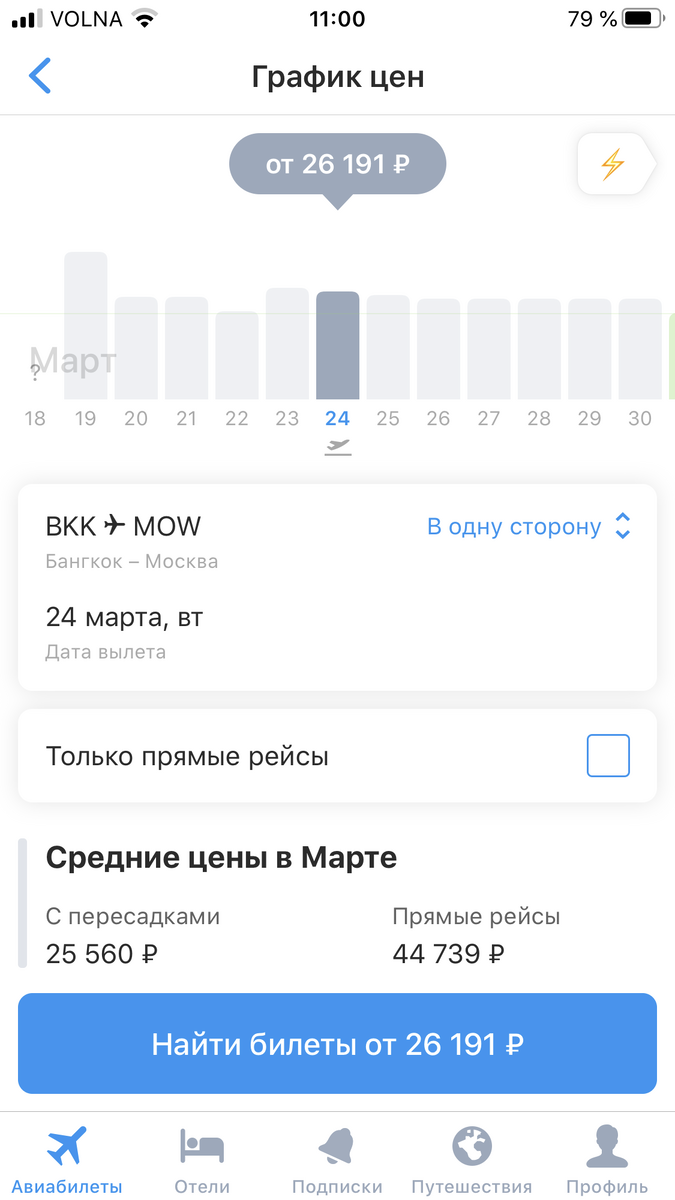The image size is (675, 1200).
Task: Select the March 30 price bar
Action: [640, 350]
